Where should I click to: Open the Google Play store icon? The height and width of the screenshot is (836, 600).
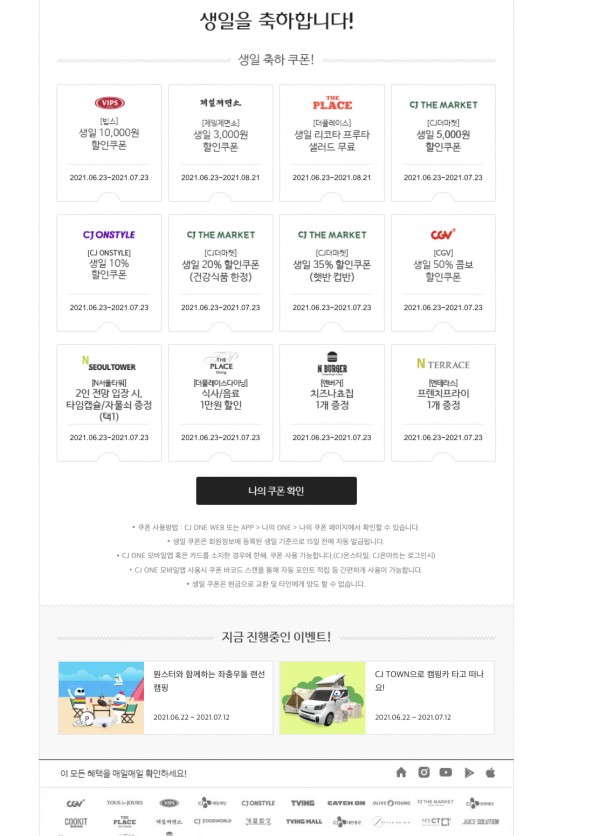coord(469,773)
